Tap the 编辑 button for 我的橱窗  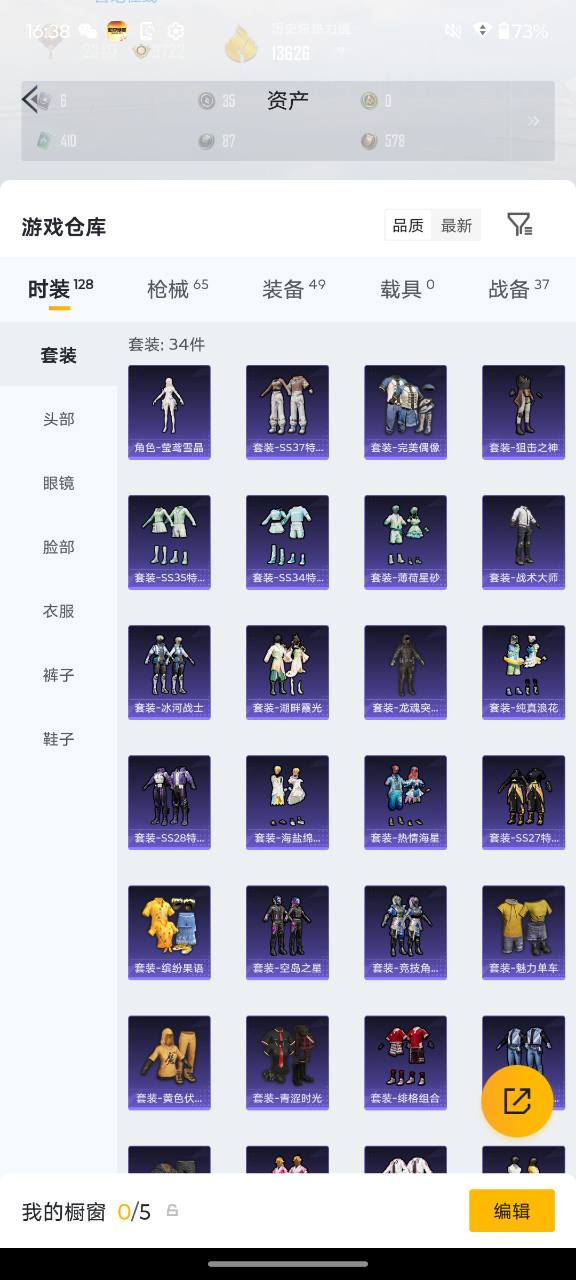512,1211
